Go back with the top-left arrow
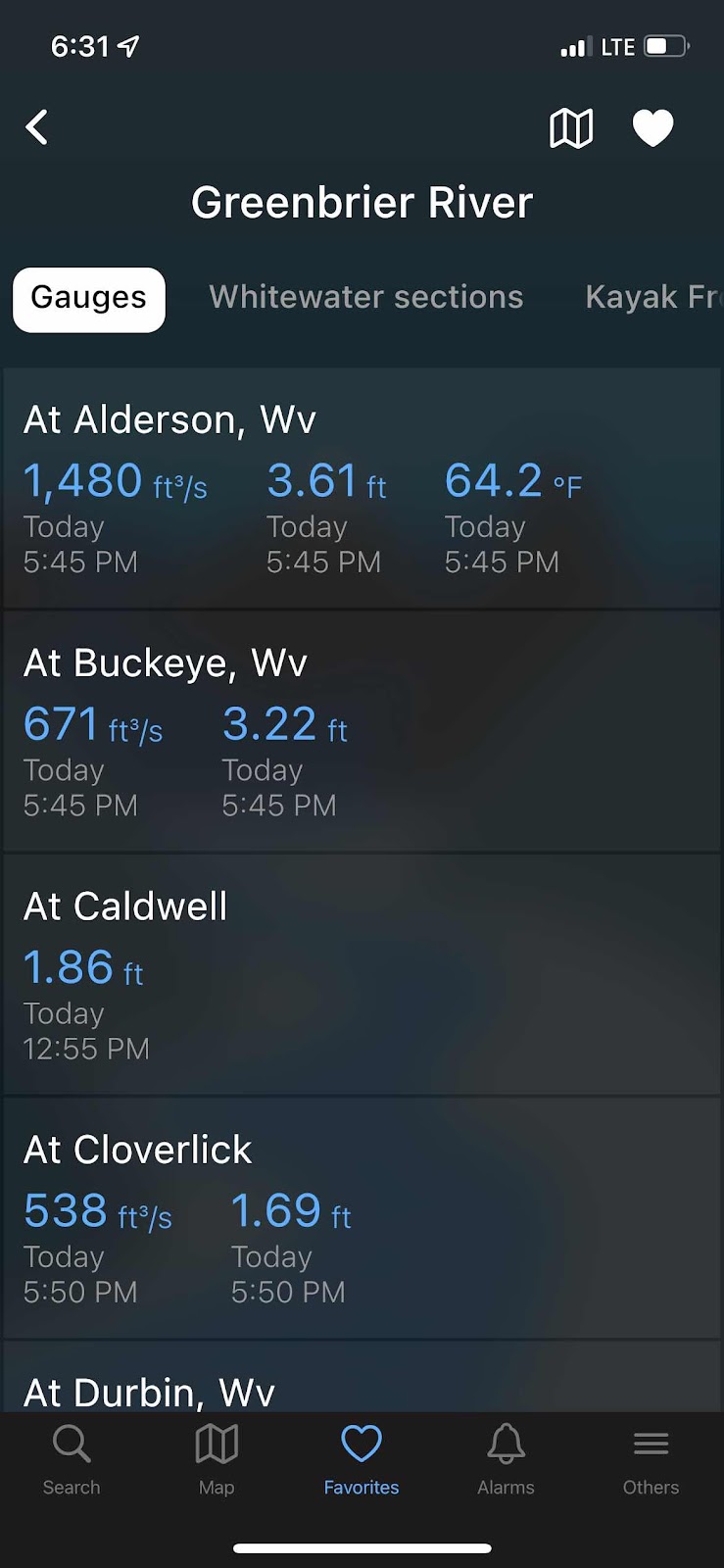Viewport: 724px width, 1568px height. tap(36, 127)
